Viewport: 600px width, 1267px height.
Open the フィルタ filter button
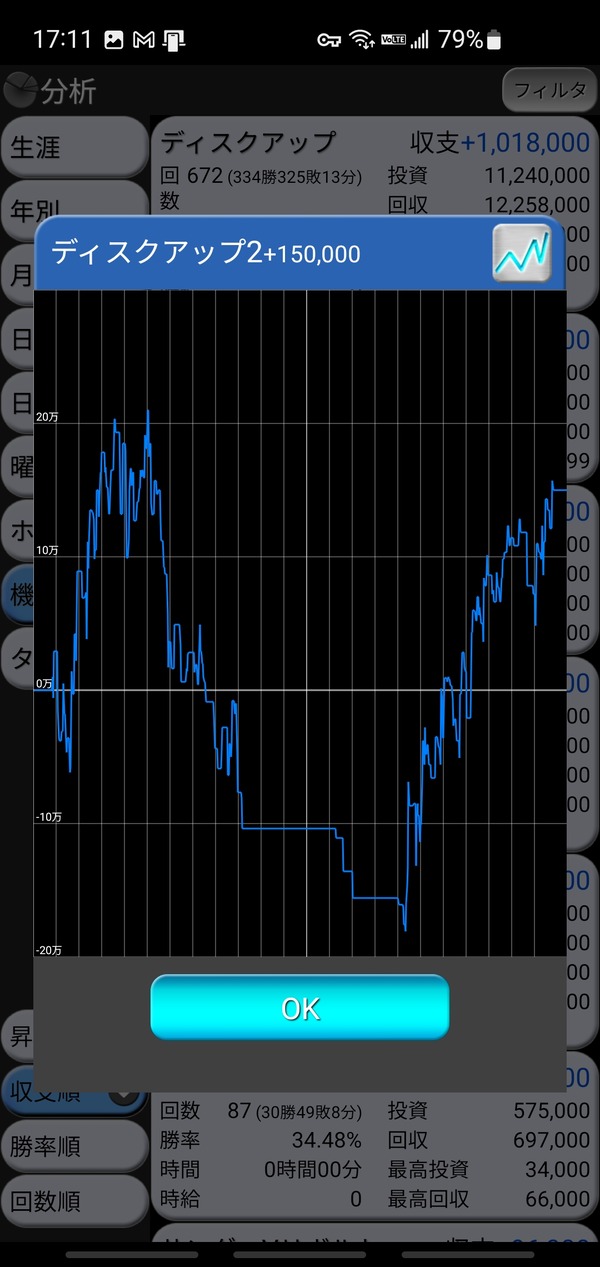[x=549, y=90]
